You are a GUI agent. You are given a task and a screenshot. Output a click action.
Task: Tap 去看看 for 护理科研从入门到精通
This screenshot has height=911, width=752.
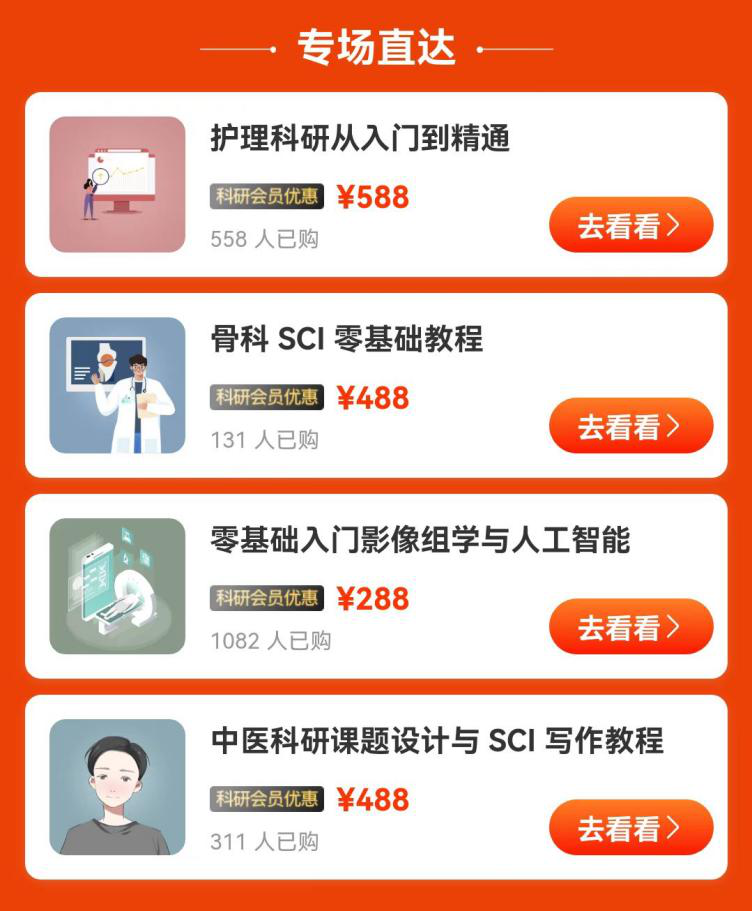[x=630, y=225]
